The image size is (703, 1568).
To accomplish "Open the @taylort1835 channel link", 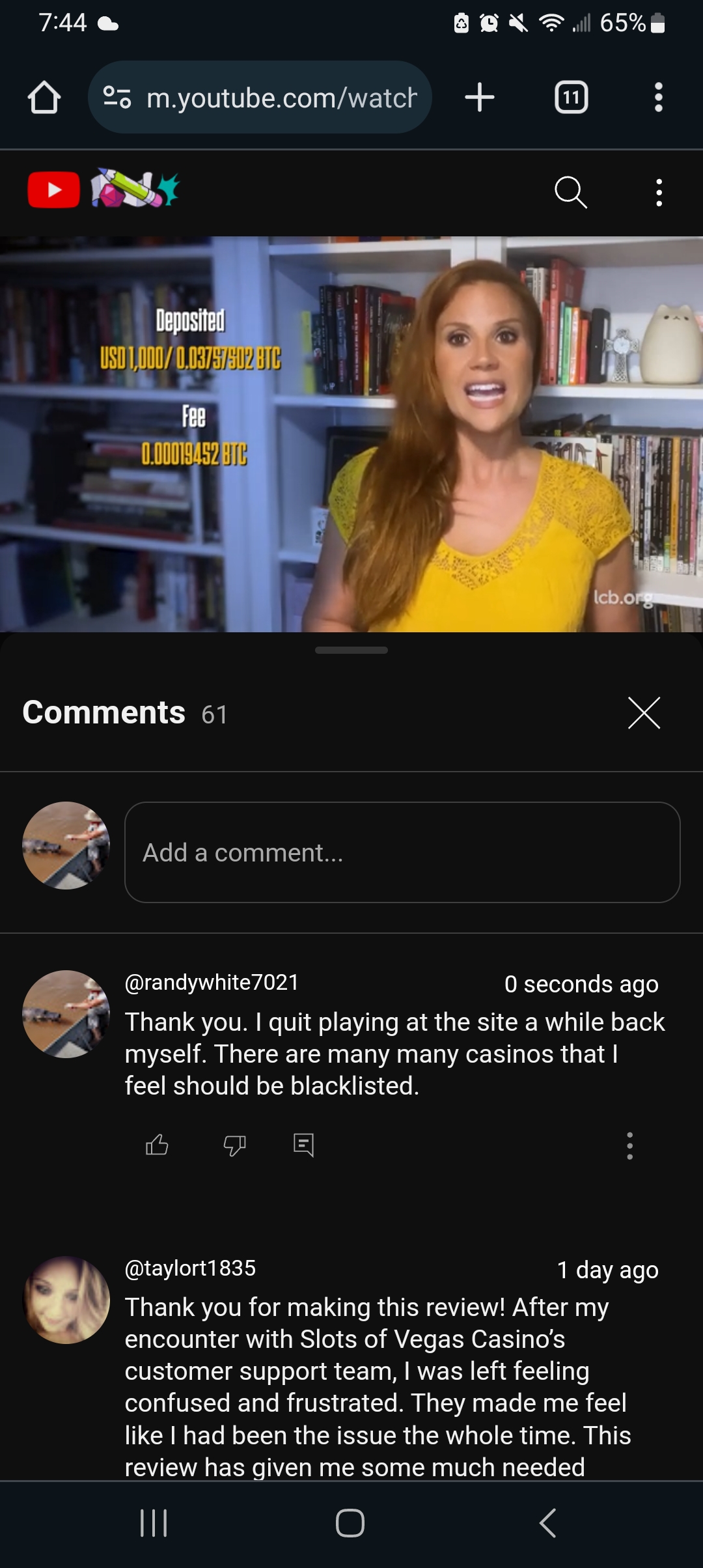I will pyautogui.click(x=190, y=1268).
